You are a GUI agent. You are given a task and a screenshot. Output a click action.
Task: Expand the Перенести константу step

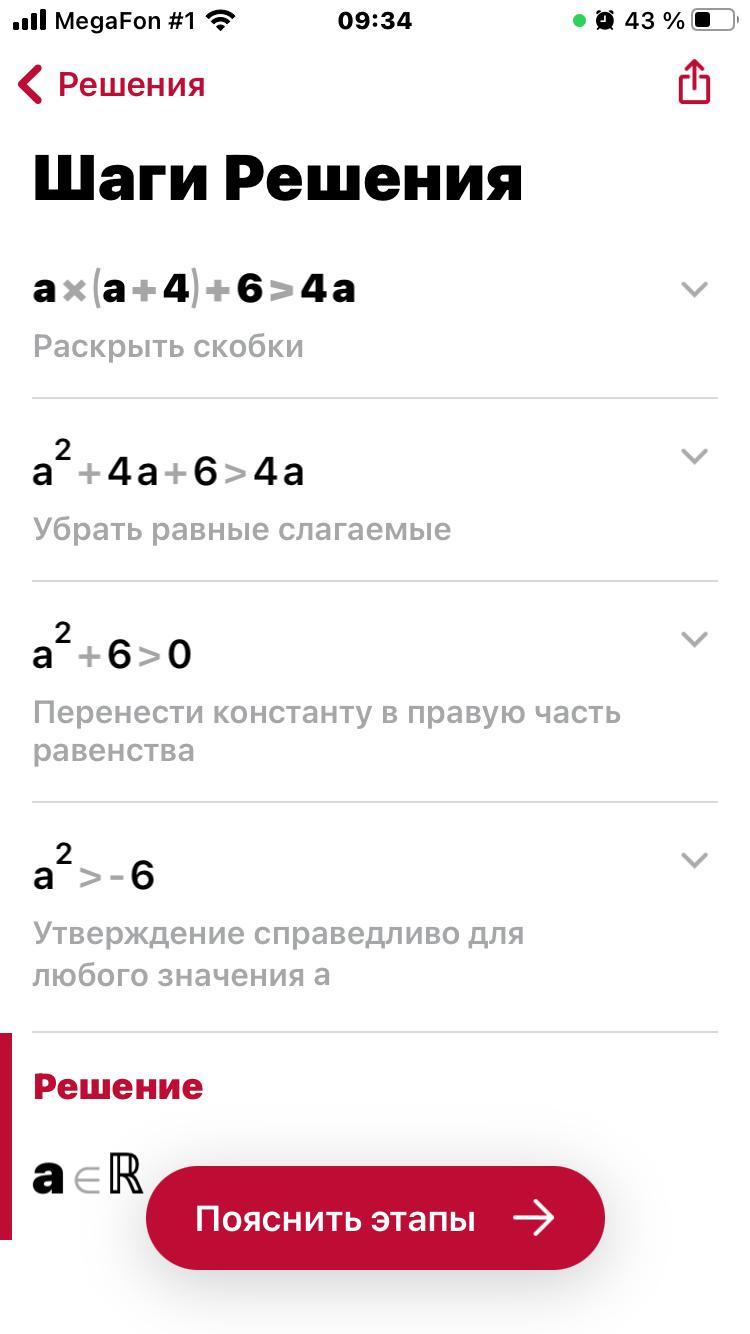click(x=694, y=639)
